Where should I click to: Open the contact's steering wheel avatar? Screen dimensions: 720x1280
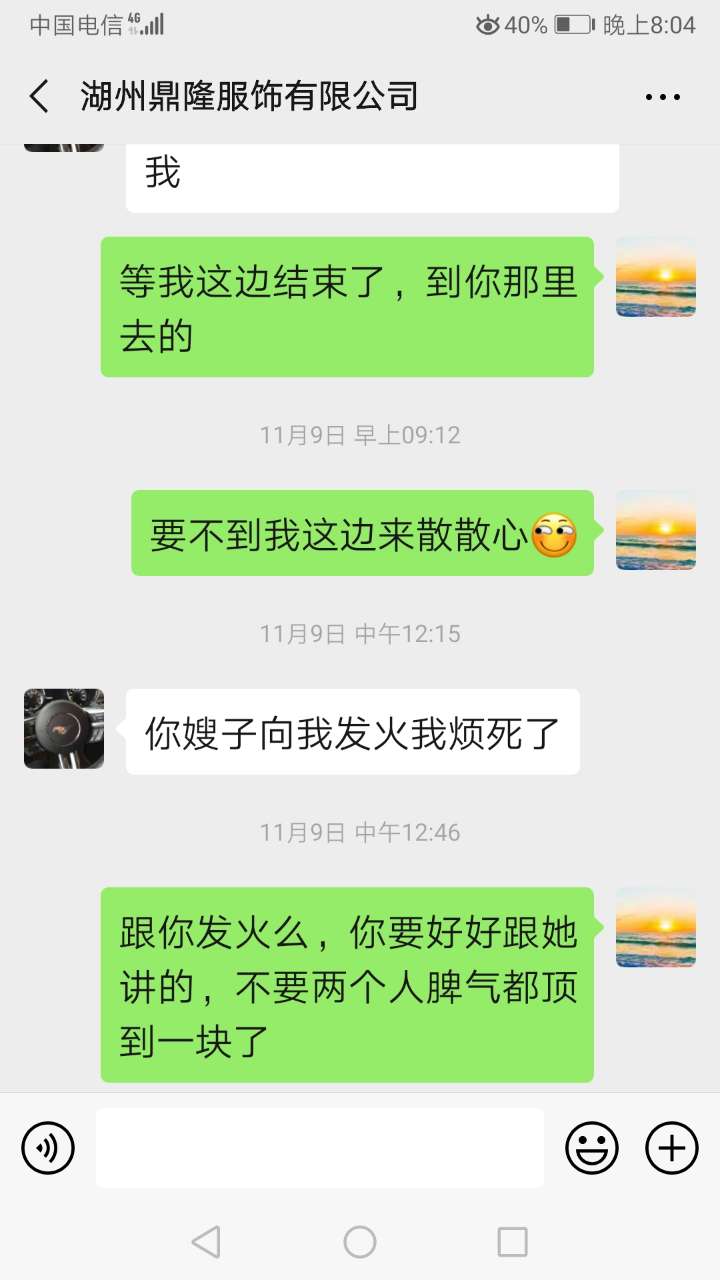(x=64, y=728)
